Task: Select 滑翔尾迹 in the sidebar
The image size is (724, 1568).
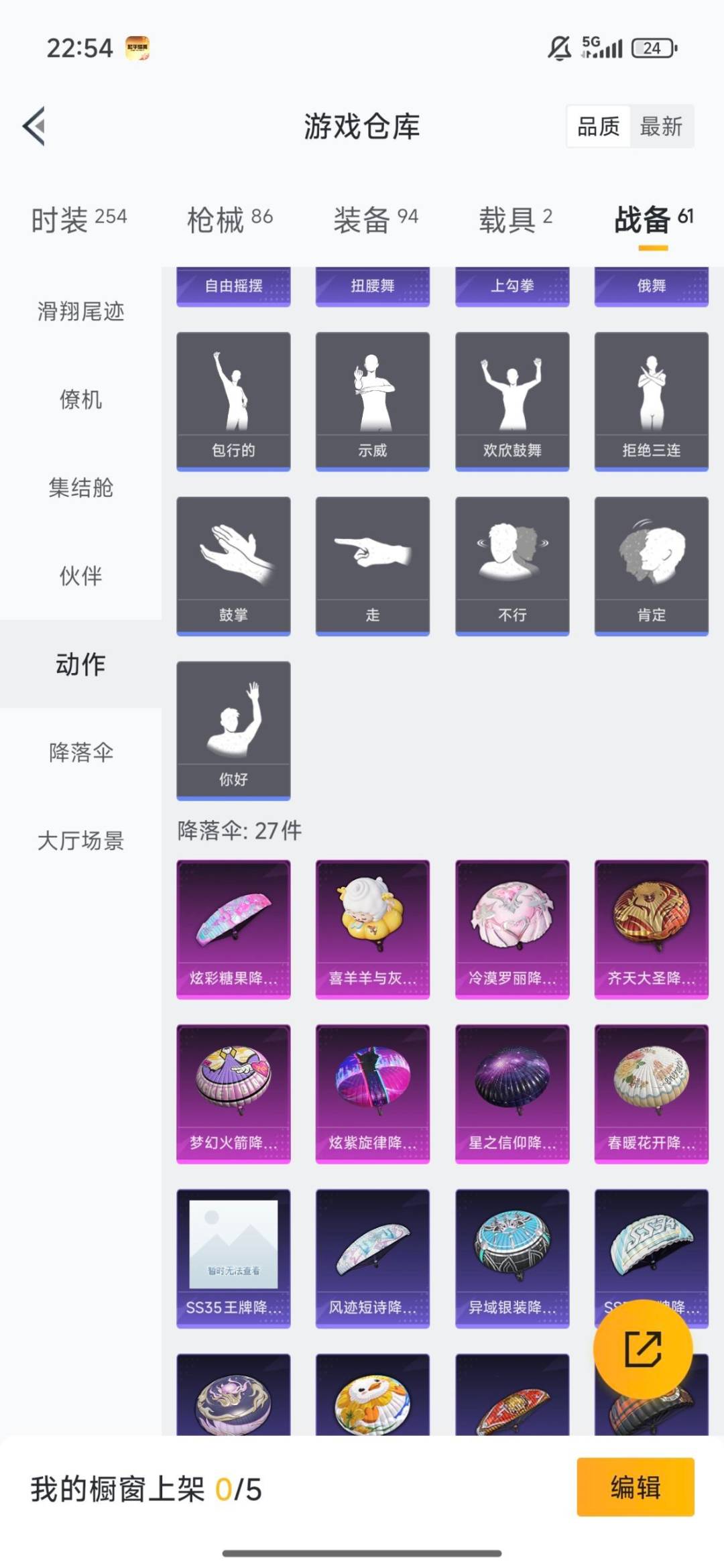Action: click(80, 311)
